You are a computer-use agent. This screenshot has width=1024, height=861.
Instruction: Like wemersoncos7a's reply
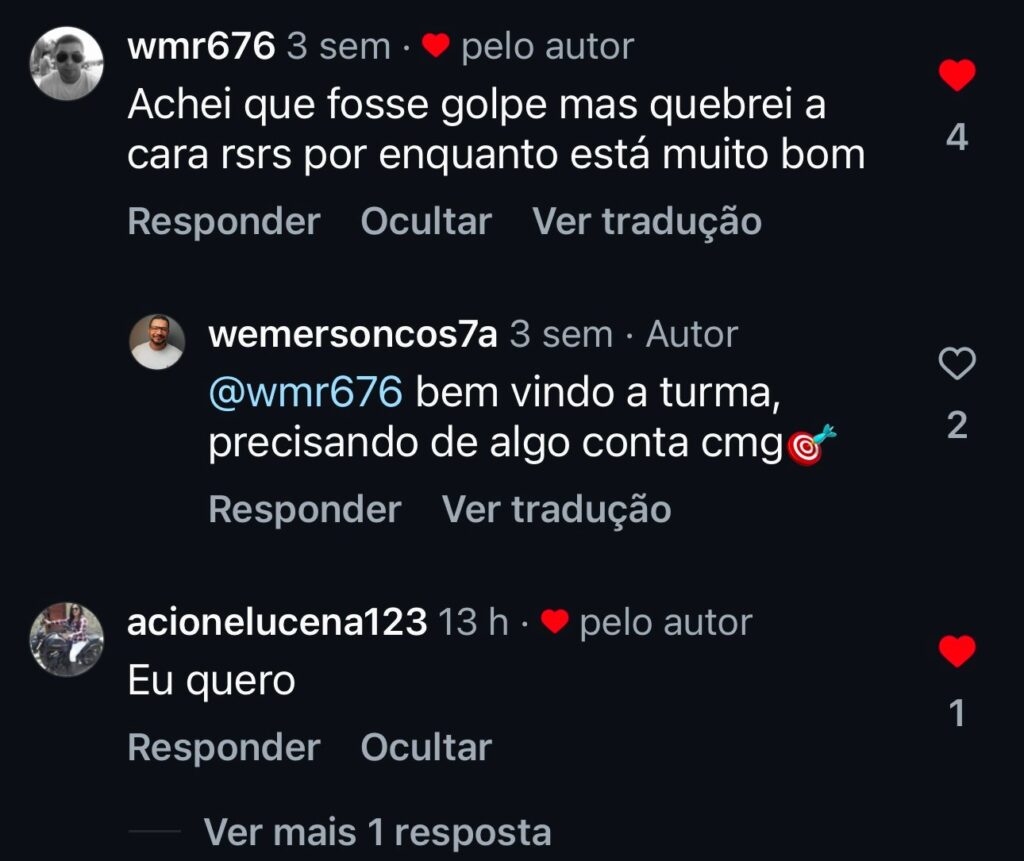tap(957, 365)
